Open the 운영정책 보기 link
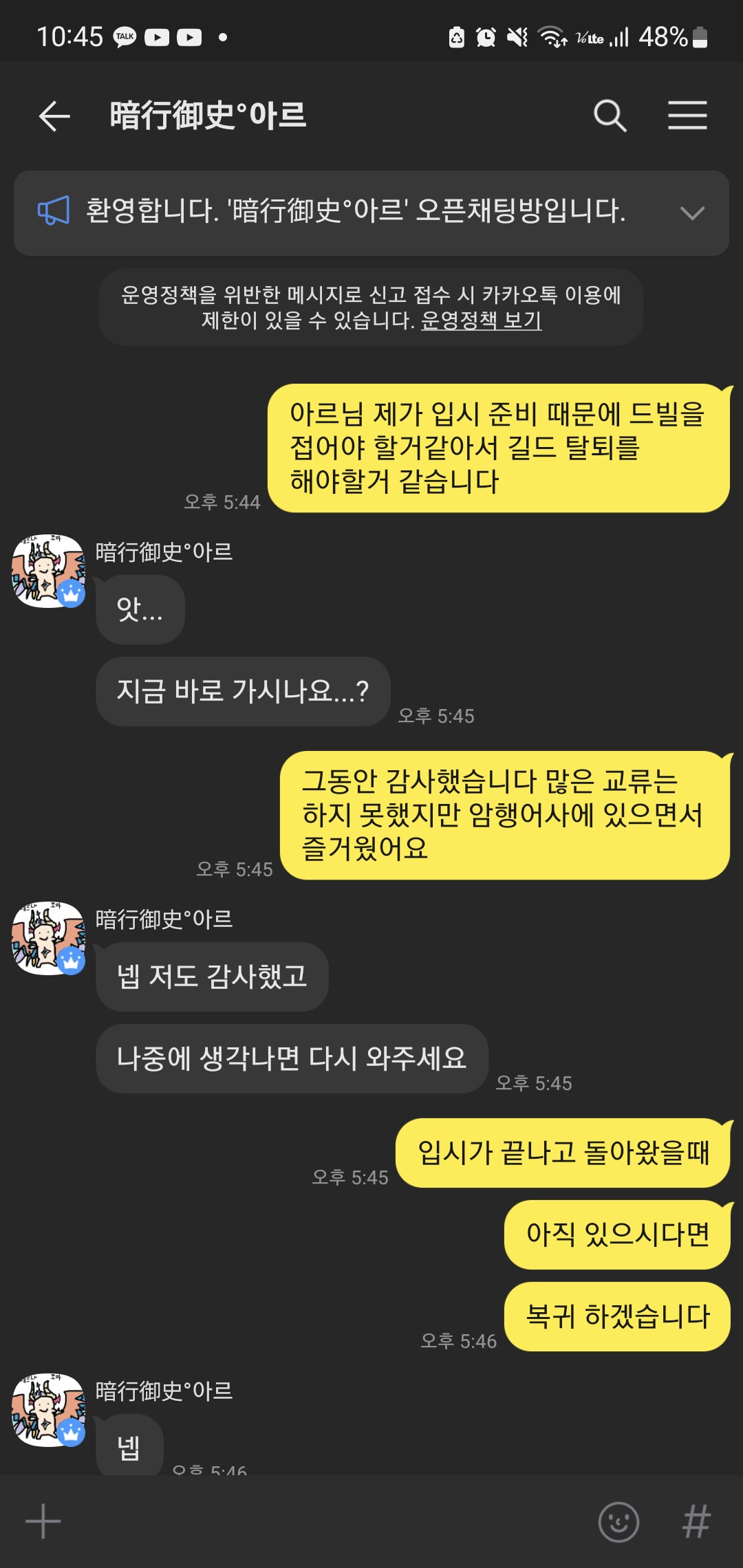This screenshot has width=743, height=1568. click(x=481, y=320)
